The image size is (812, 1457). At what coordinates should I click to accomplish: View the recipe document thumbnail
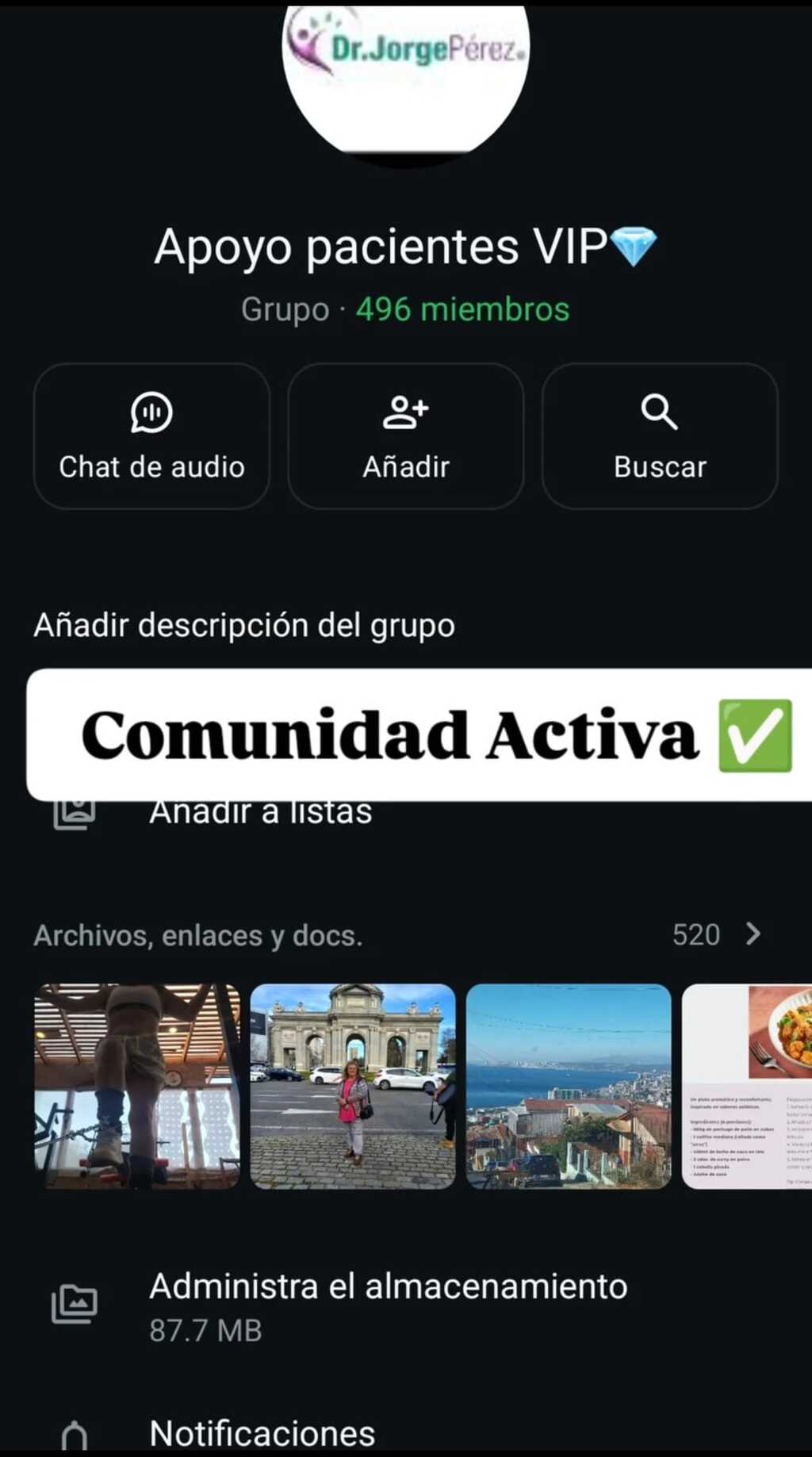(747, 1086)
